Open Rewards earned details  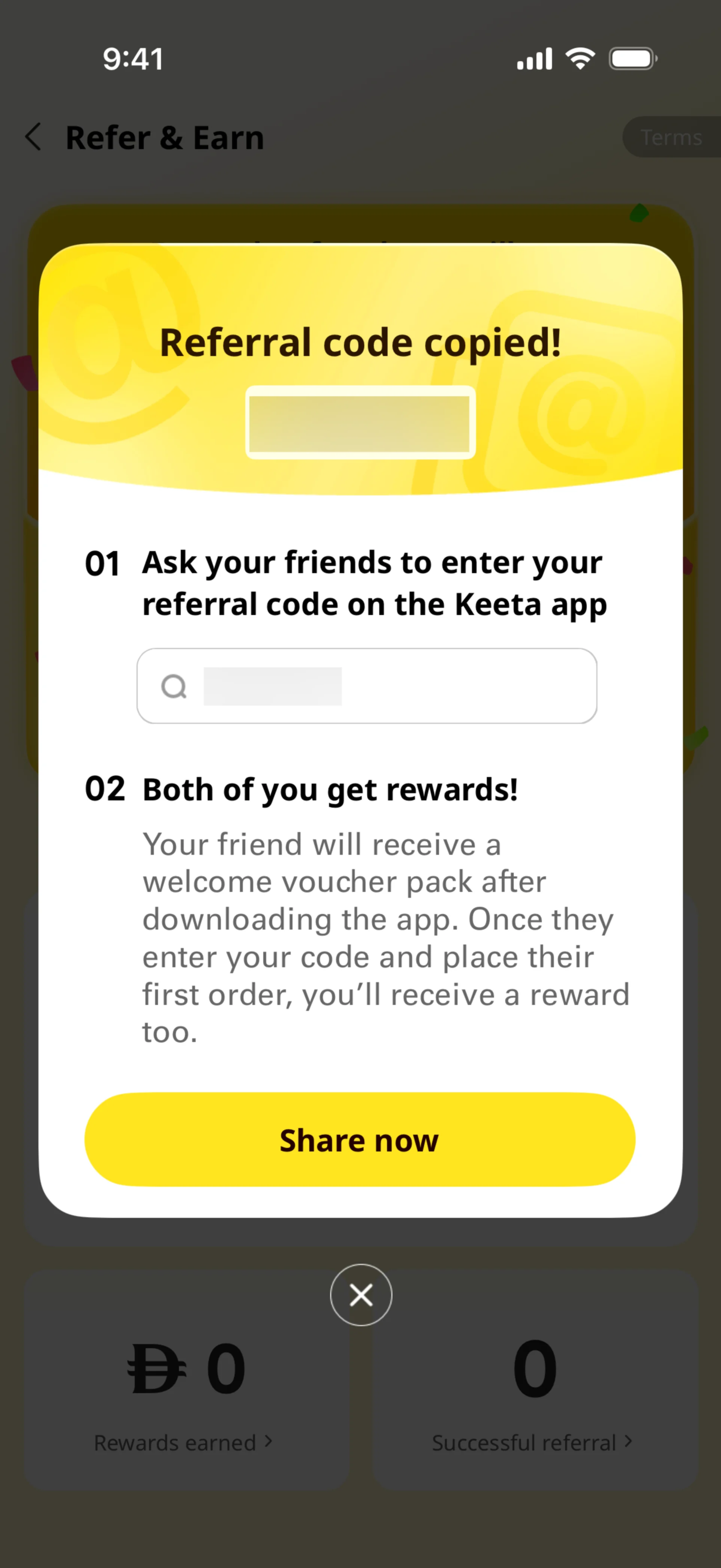pos(183,1442)
